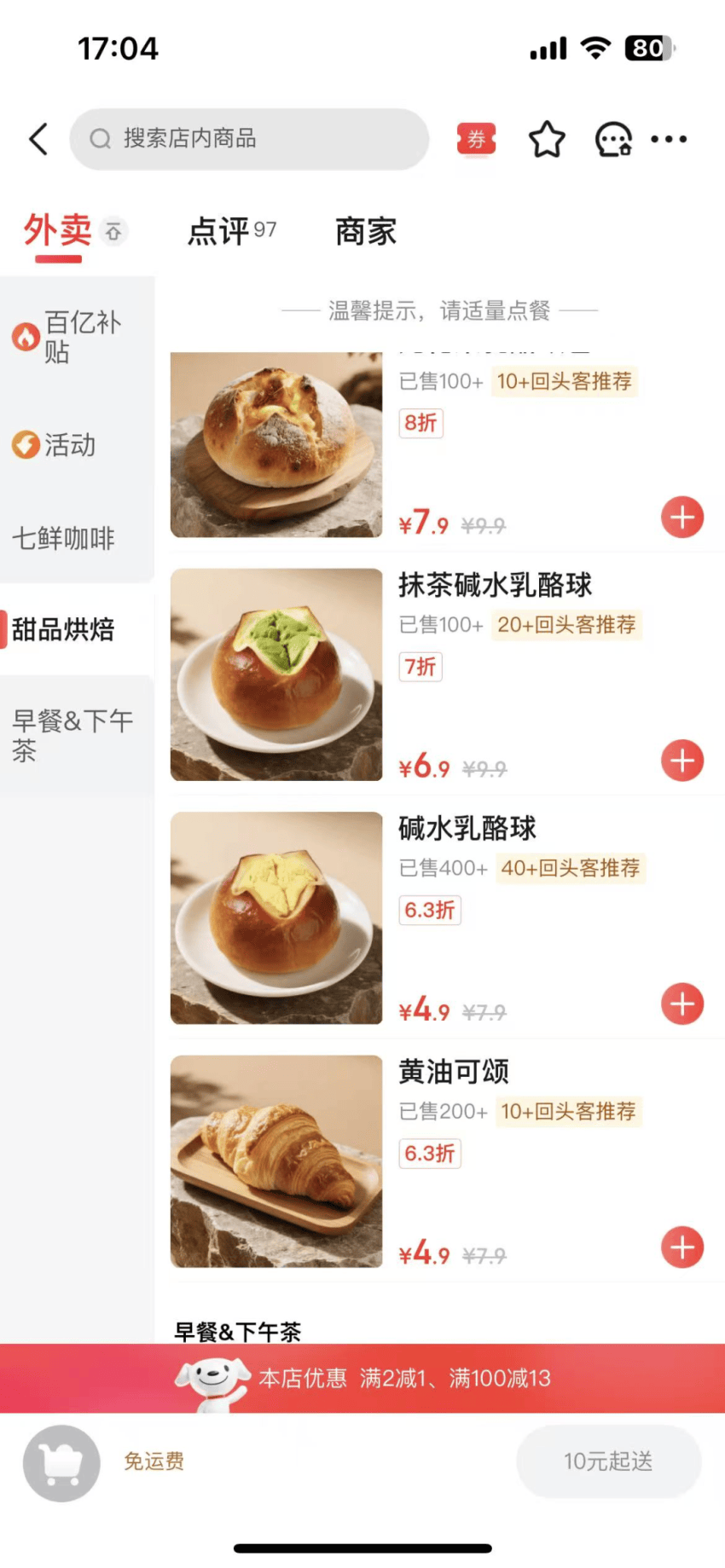This screenshot has height=1568, width=725.
Task: Open the three-dot overflow menu
Action: tap(669, 139)
